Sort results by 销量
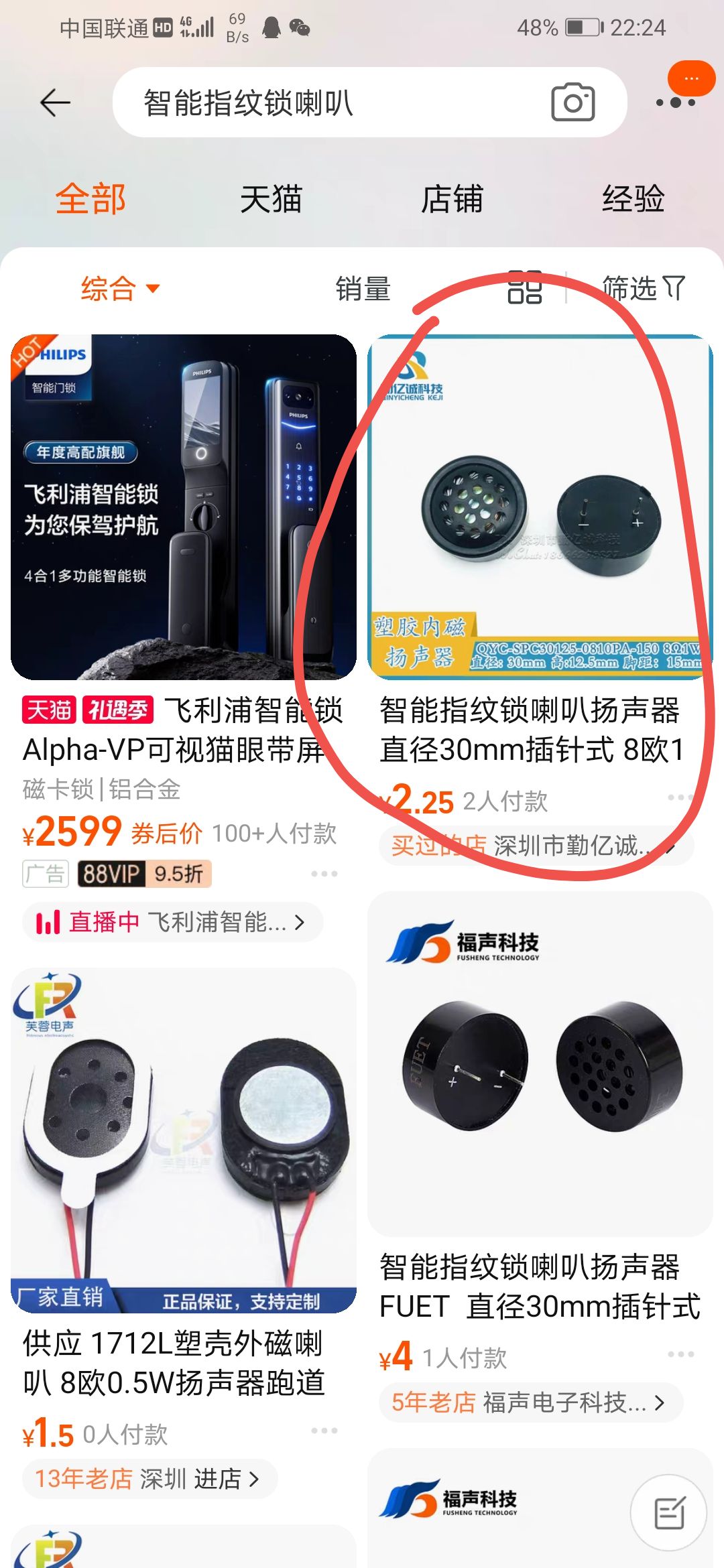Image resolution: width=724 pixels, height=1568 pixels. 363,289
